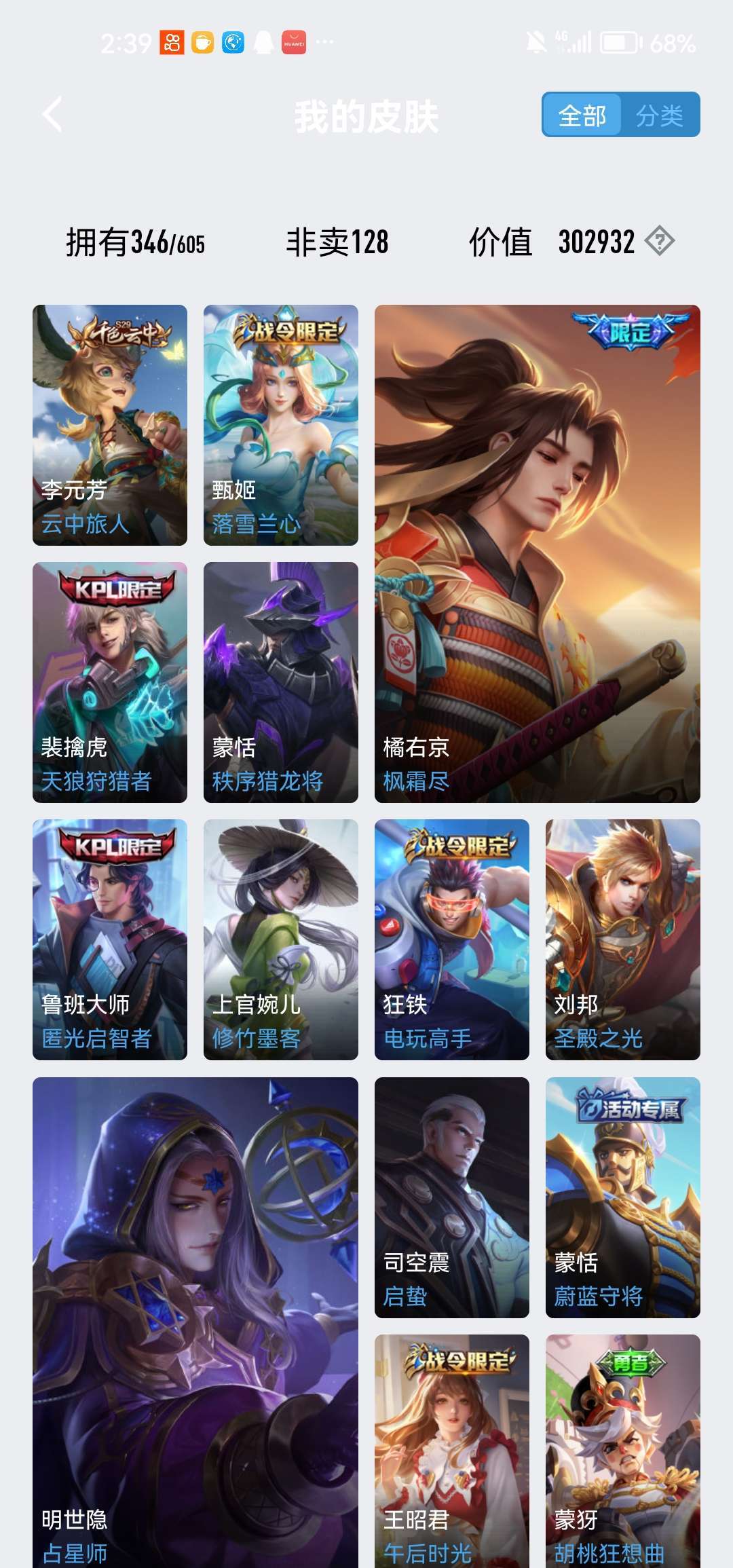Open 蒙犽 胡桃狂想曲 skin card

click(x=623, y=1451)
